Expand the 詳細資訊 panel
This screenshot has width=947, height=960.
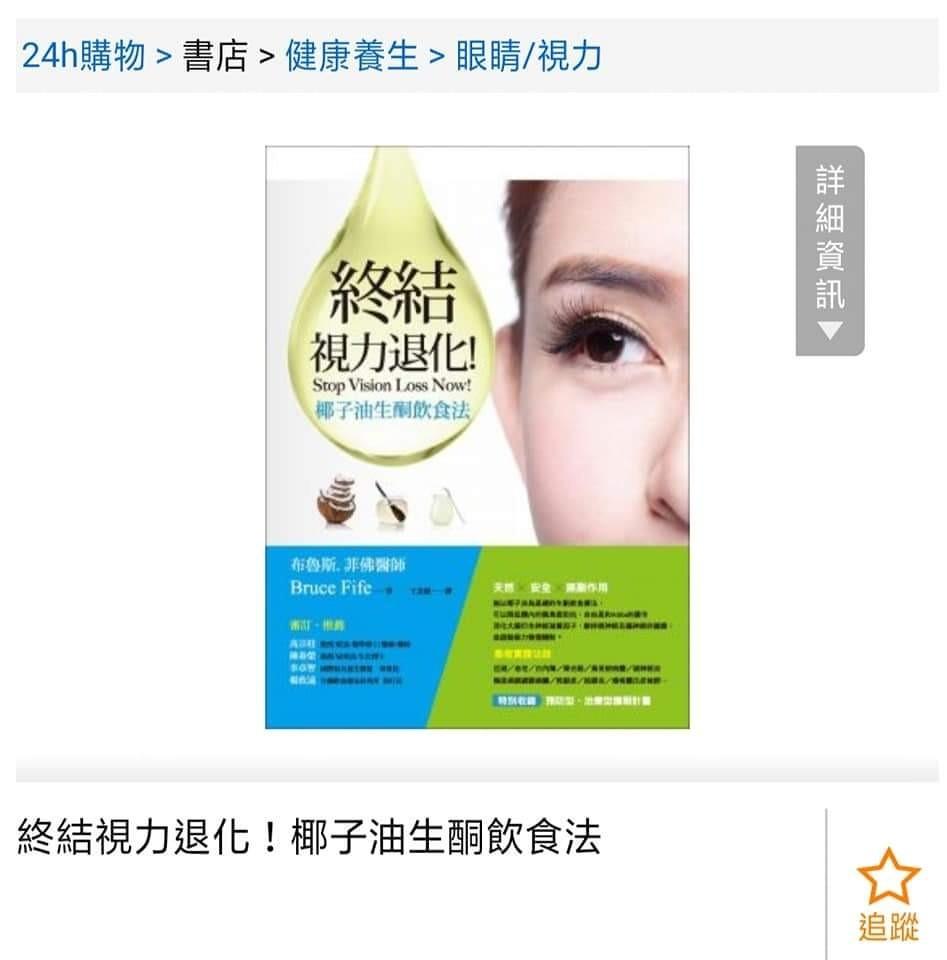(x=829, y=251)
